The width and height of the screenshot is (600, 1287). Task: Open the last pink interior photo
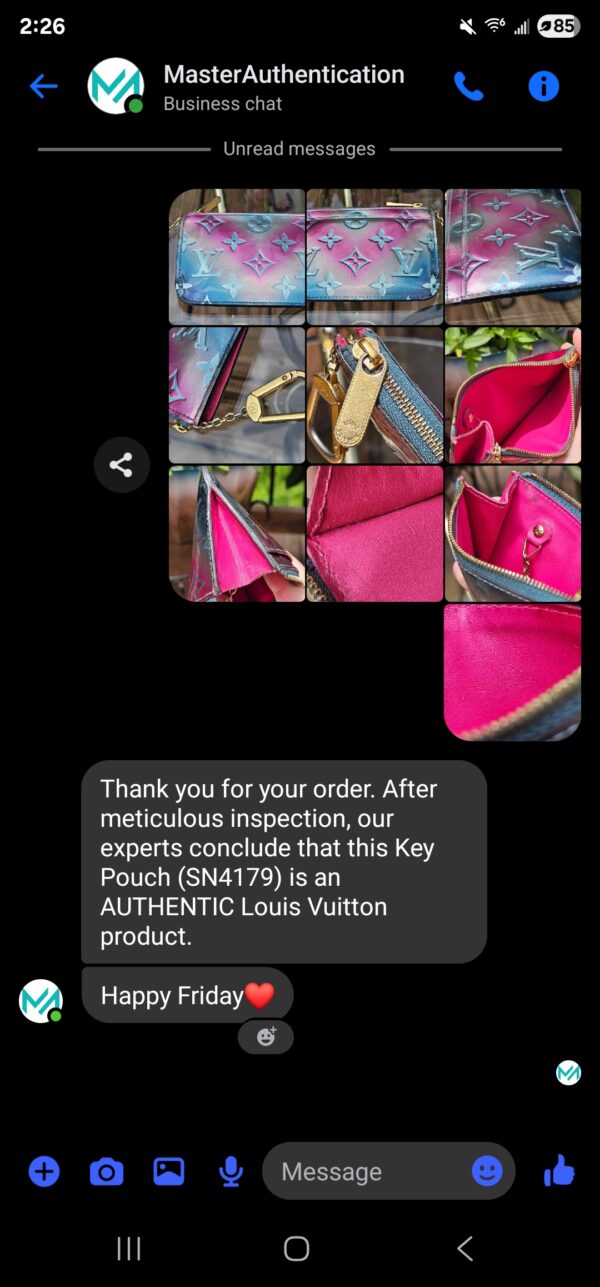(512, 672)
